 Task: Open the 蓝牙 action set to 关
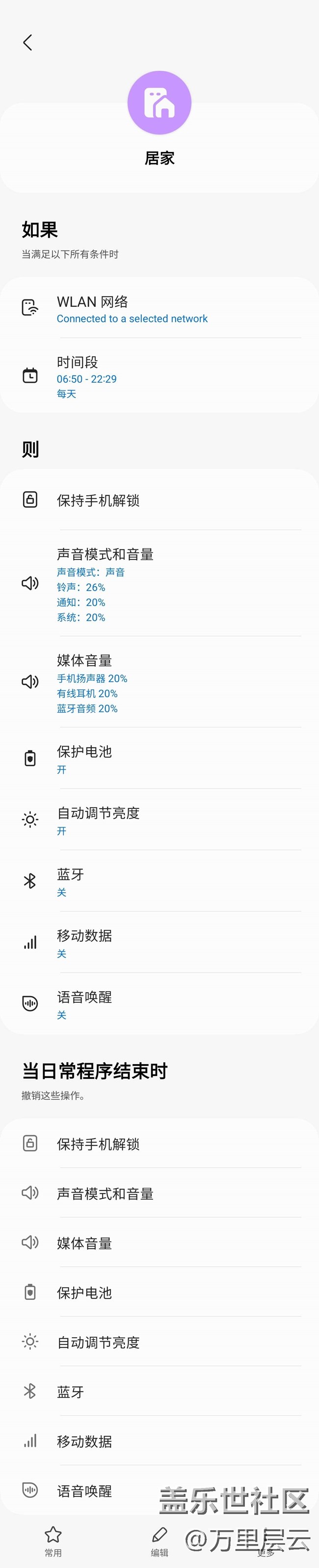tap(159, 881)
